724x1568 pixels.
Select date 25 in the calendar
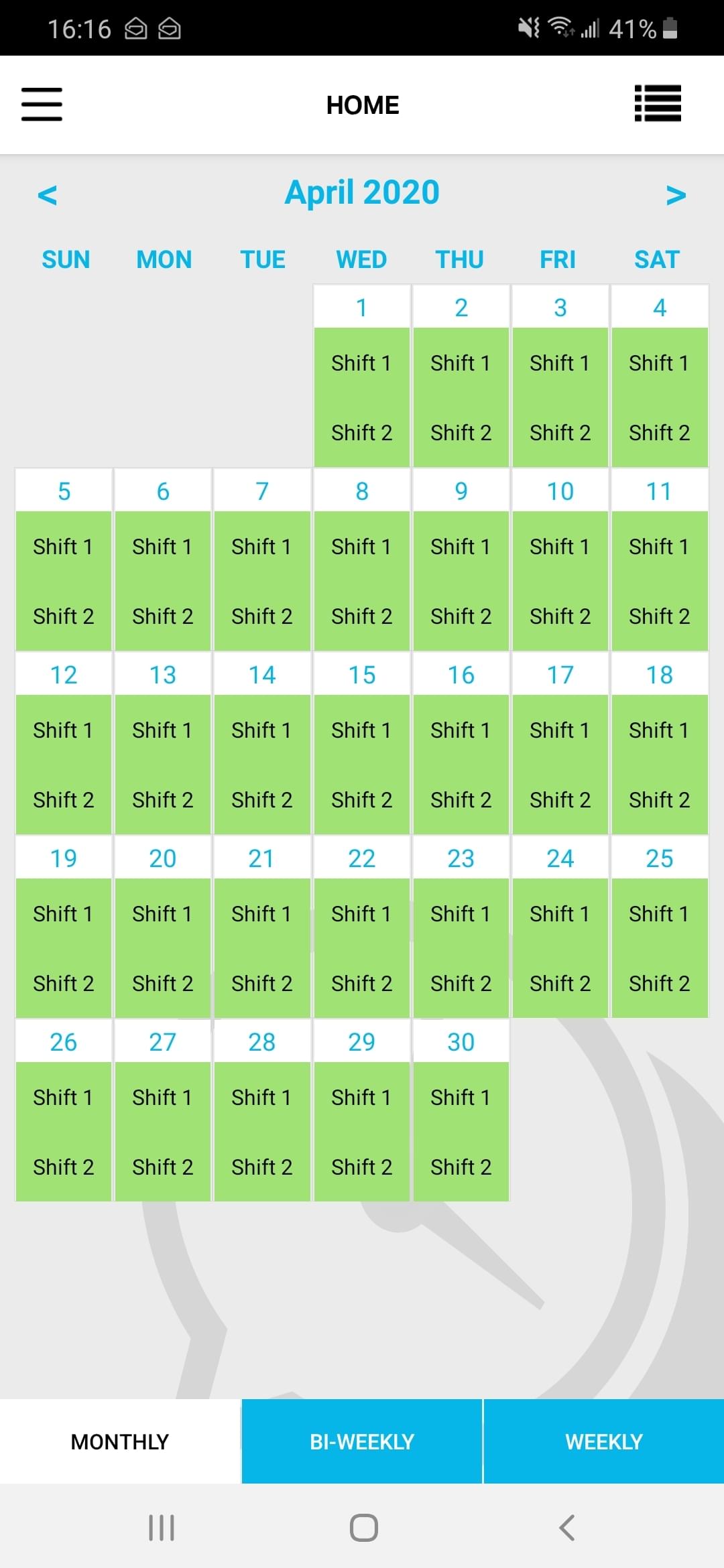(660, 858)
